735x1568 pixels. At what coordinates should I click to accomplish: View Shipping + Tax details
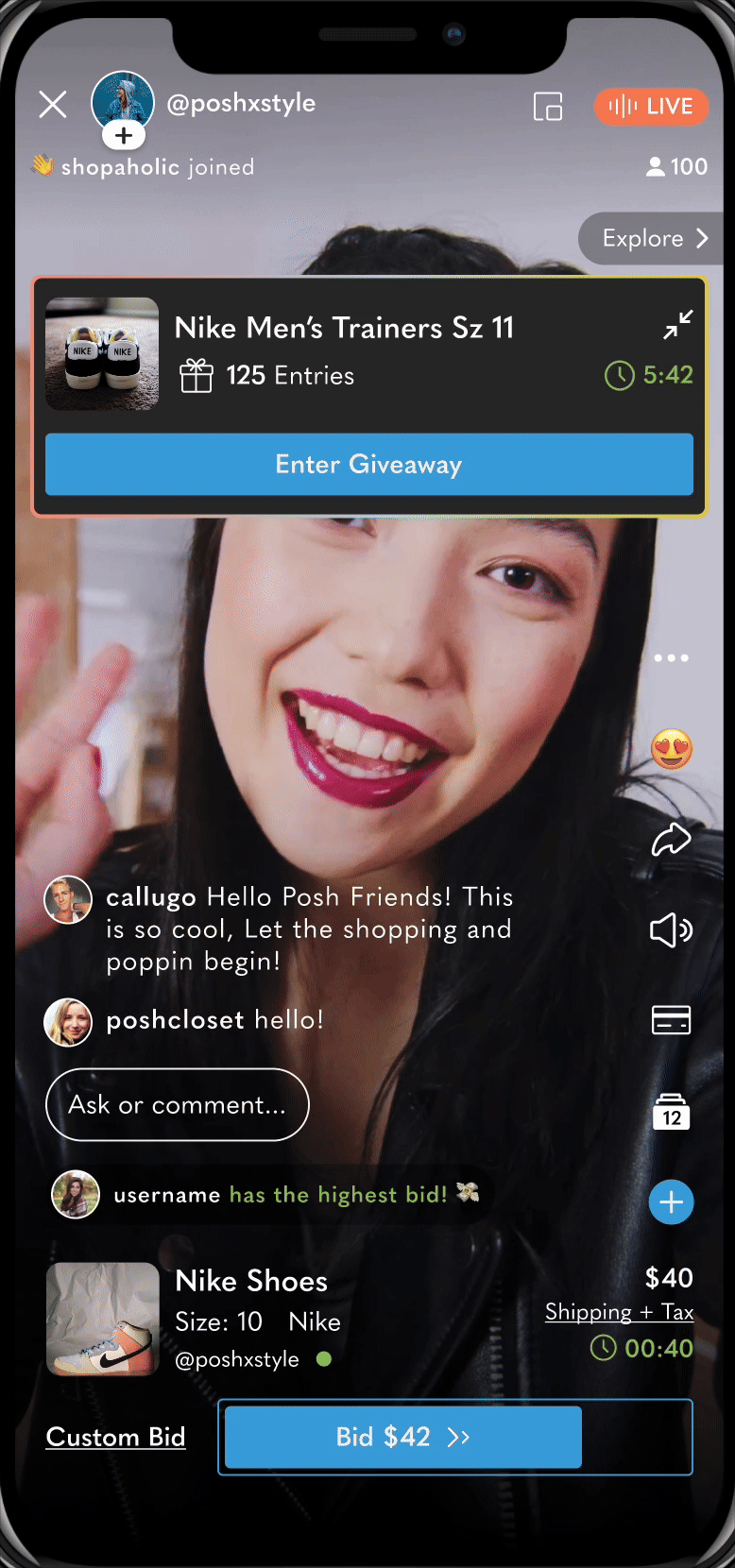(x=619, y=1312)
